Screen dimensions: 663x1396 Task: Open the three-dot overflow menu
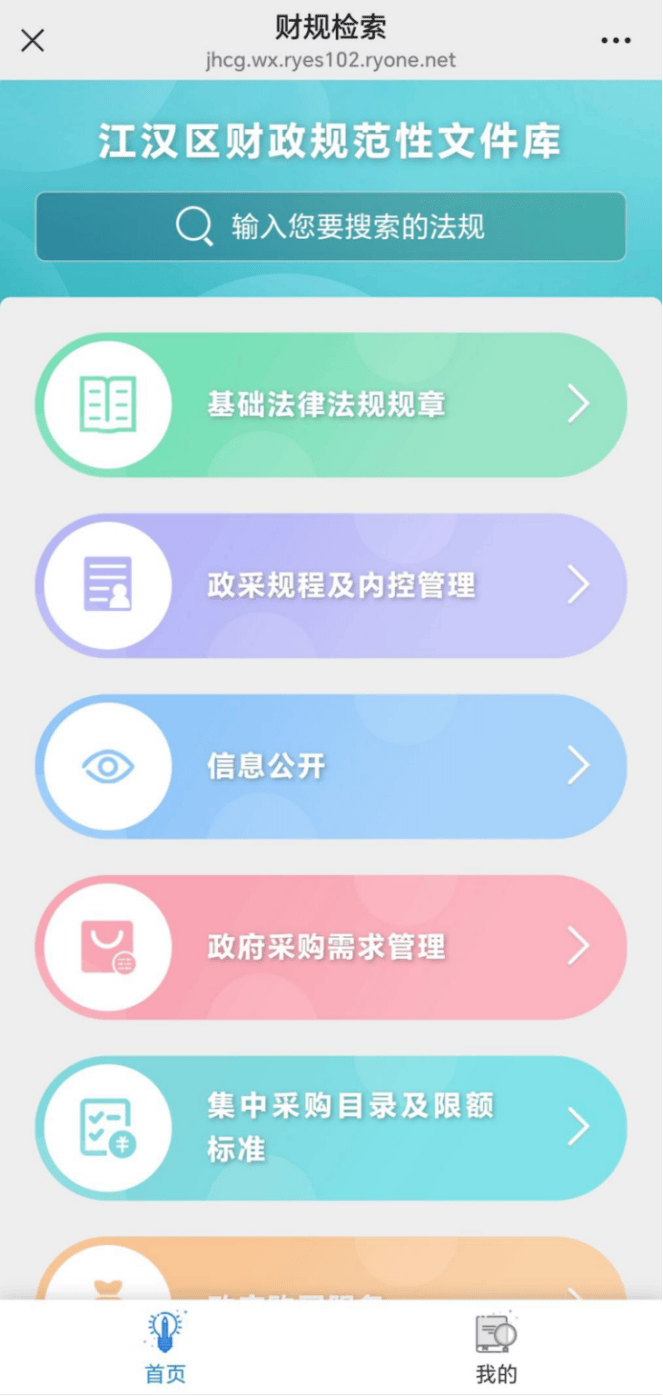coord(616,41)
